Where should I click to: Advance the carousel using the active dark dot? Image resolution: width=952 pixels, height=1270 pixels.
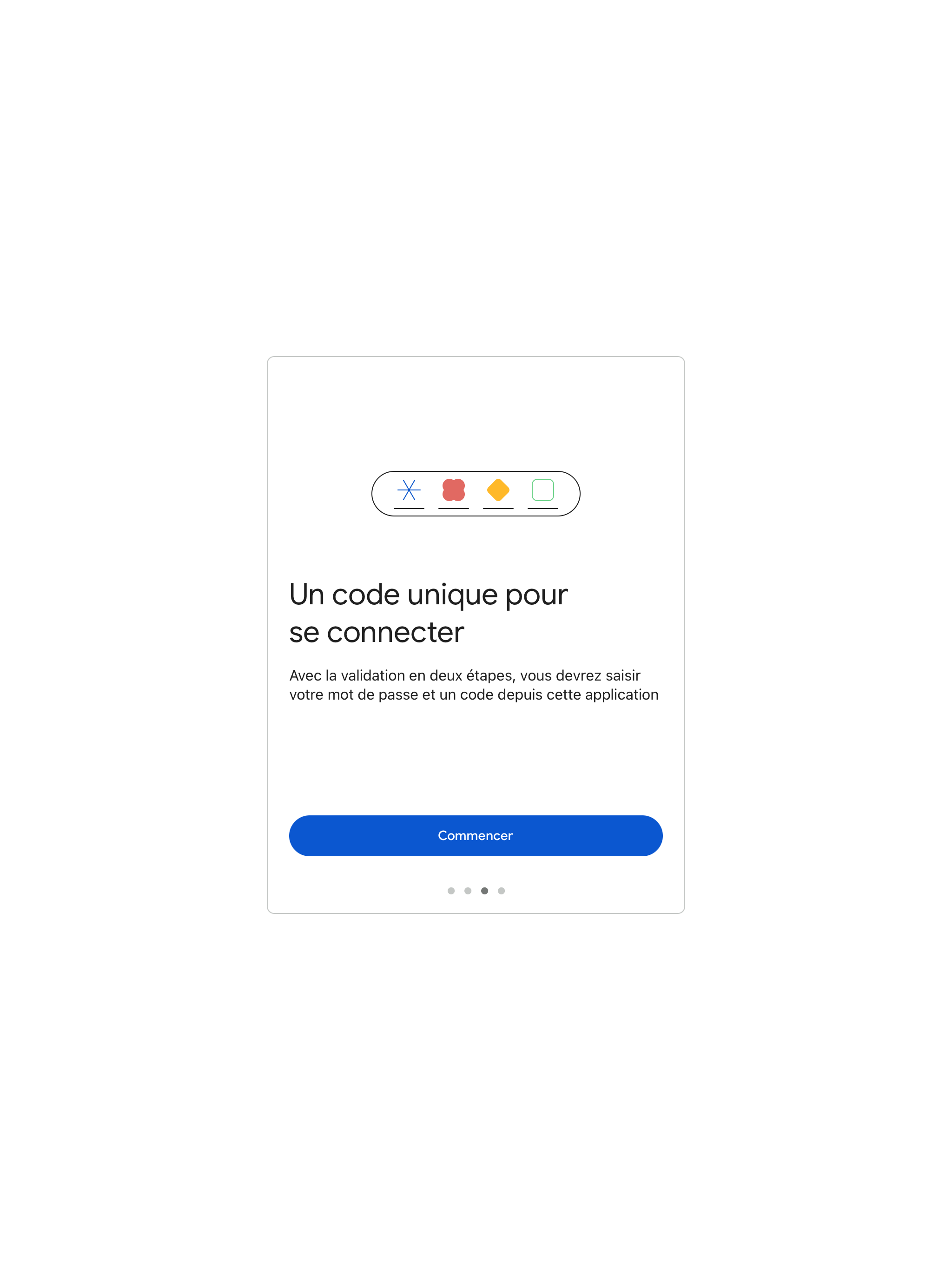(x=484, y=891)
